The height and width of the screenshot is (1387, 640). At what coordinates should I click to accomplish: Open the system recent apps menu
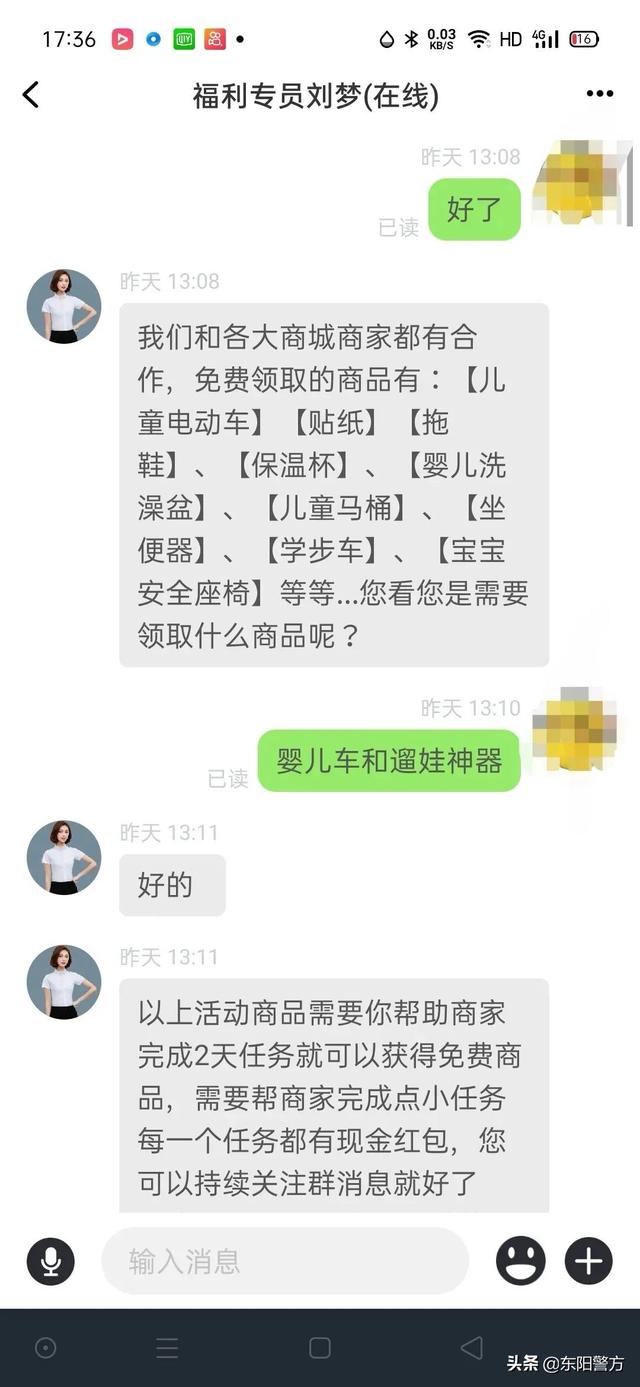[167, 1347]
